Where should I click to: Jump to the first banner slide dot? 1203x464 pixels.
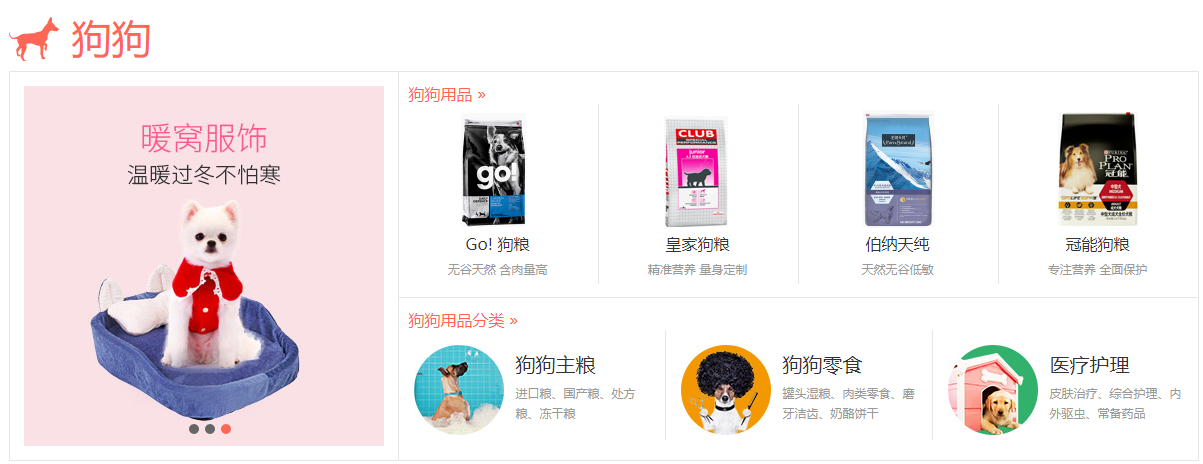coord(194,429)
